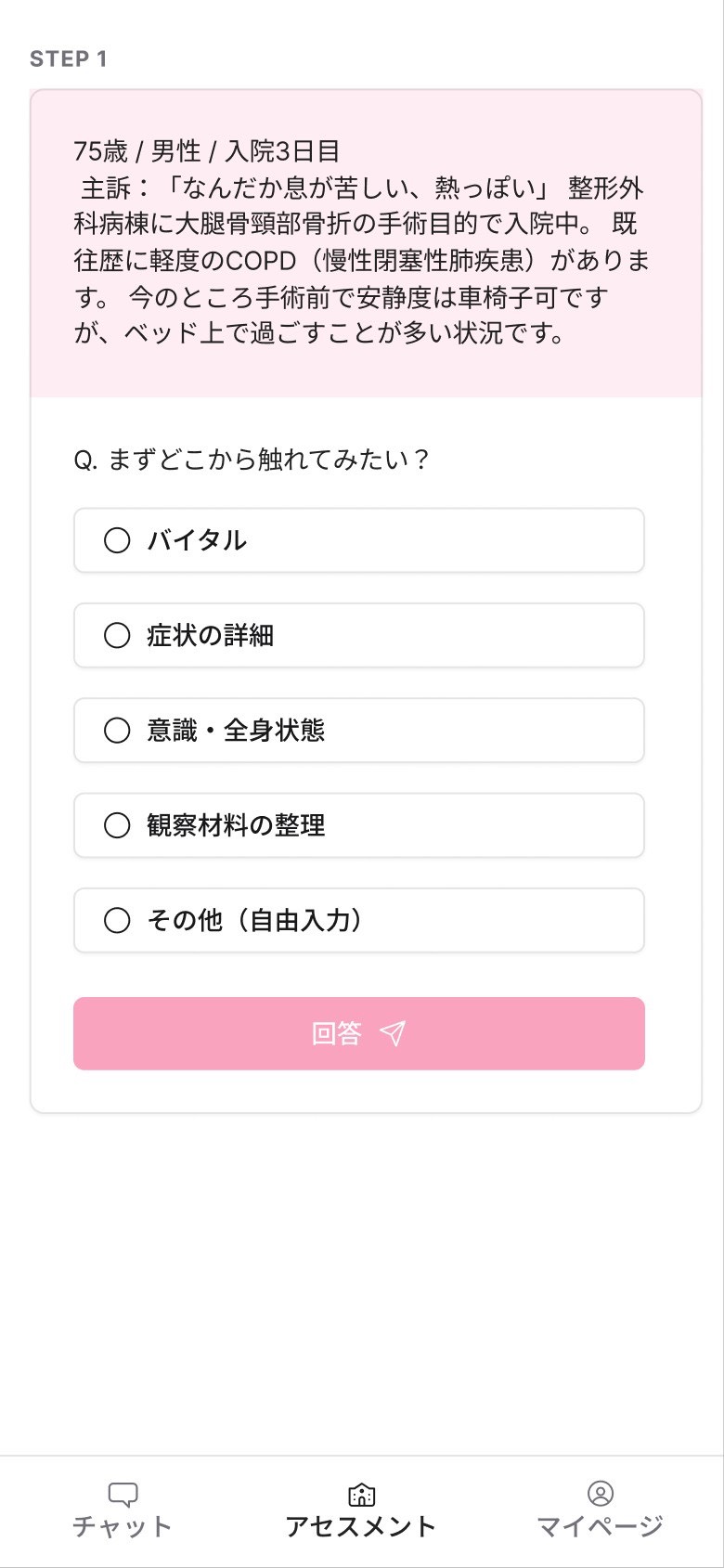Click the その他（自由入力） option row
Image resolution: width=724 pixels, height=1568 pixels.
pyautogui.click(x=358, y=920)
